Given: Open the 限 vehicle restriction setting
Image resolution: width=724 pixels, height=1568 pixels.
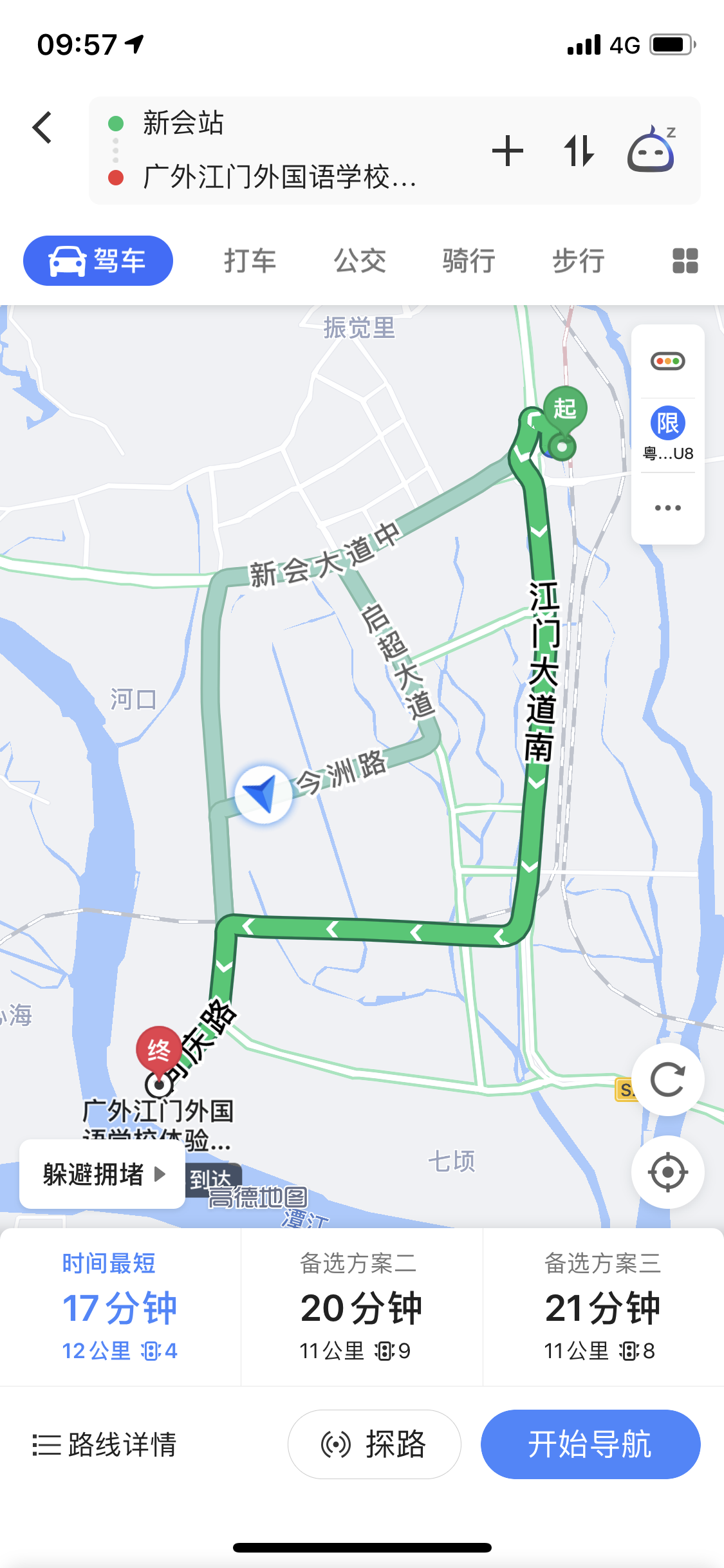Looking at the screenshot, I should tap(667, 433).
